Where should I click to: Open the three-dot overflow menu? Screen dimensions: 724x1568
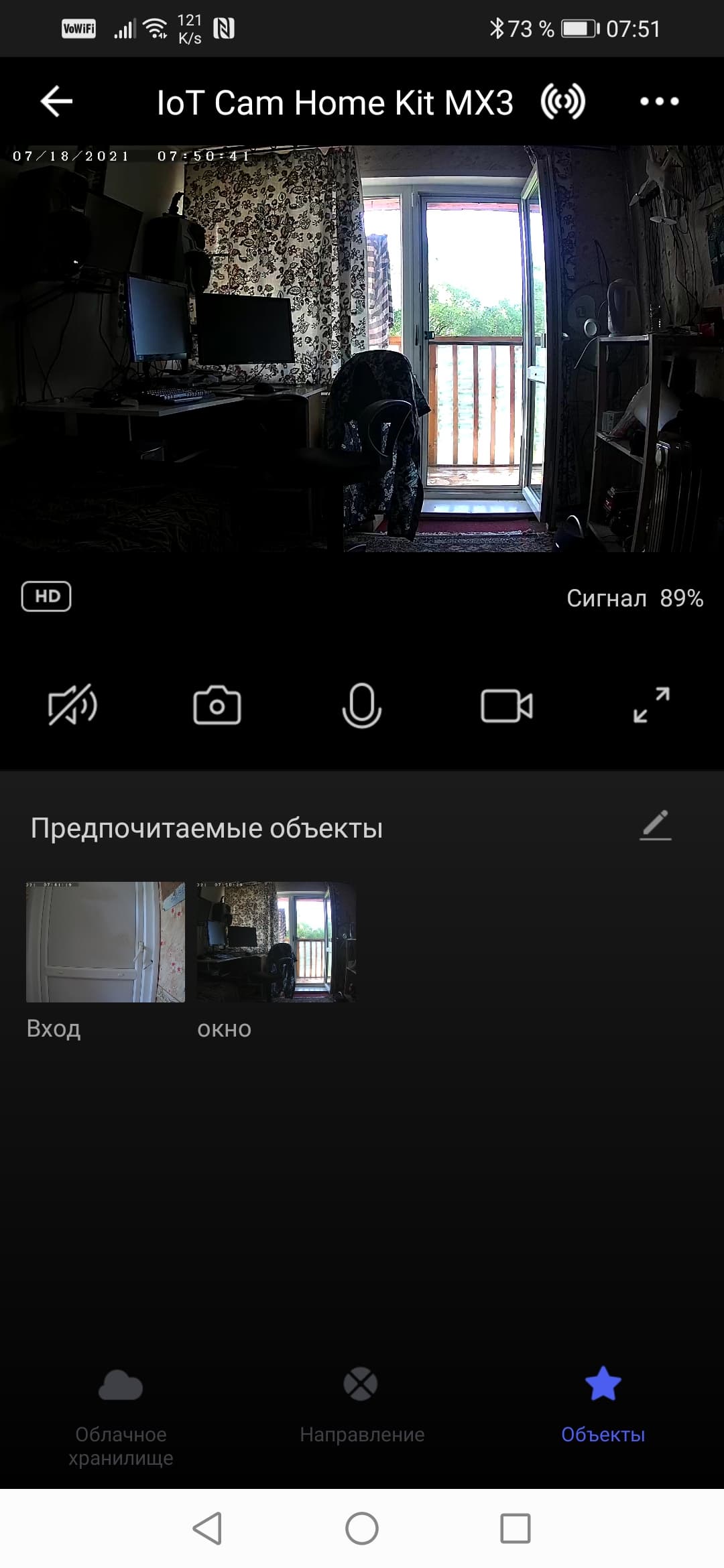tap(659, 102)
